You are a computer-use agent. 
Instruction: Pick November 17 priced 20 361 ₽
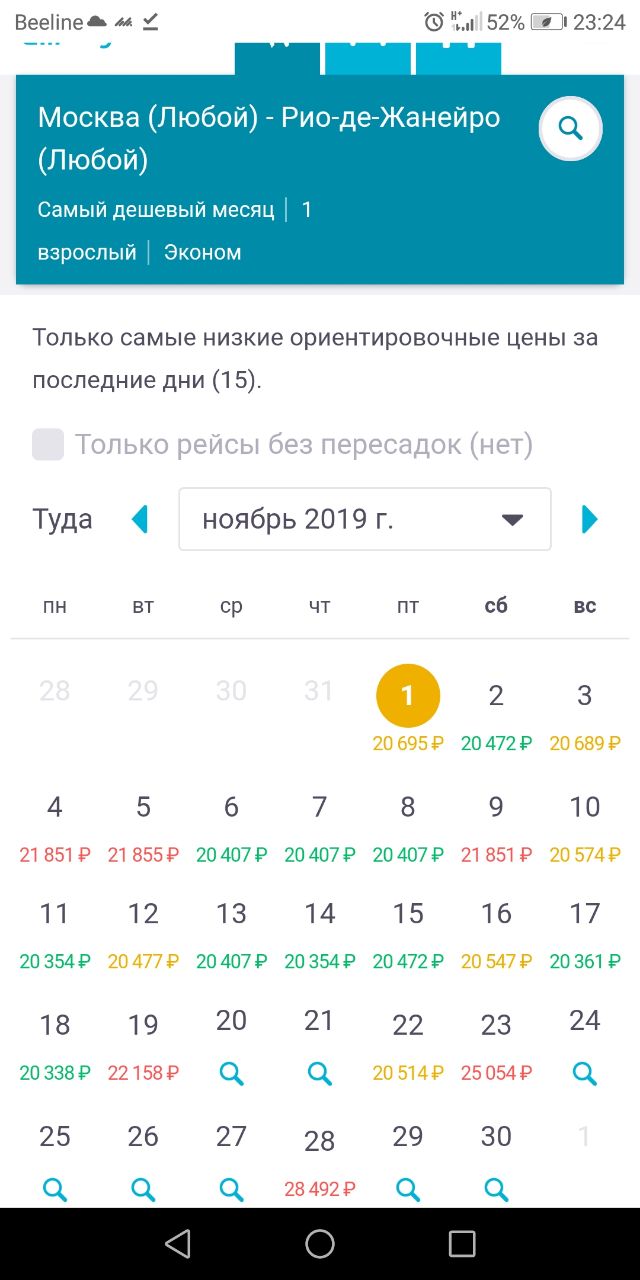585,930
